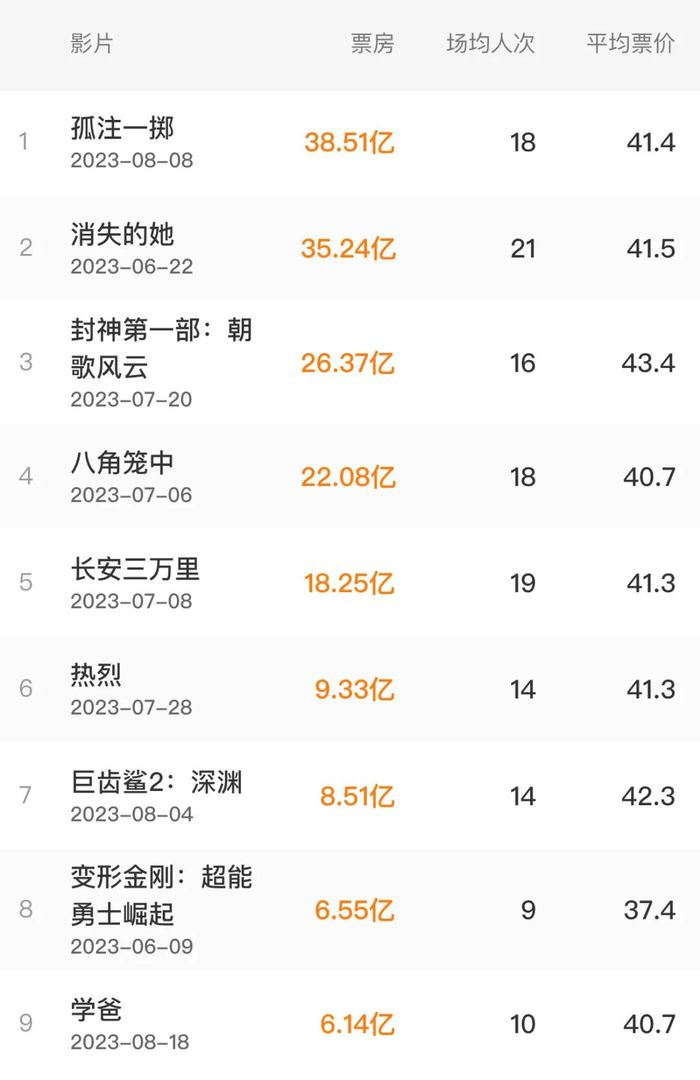
Task: View details for 消失的她
Action: pos(122,235)
